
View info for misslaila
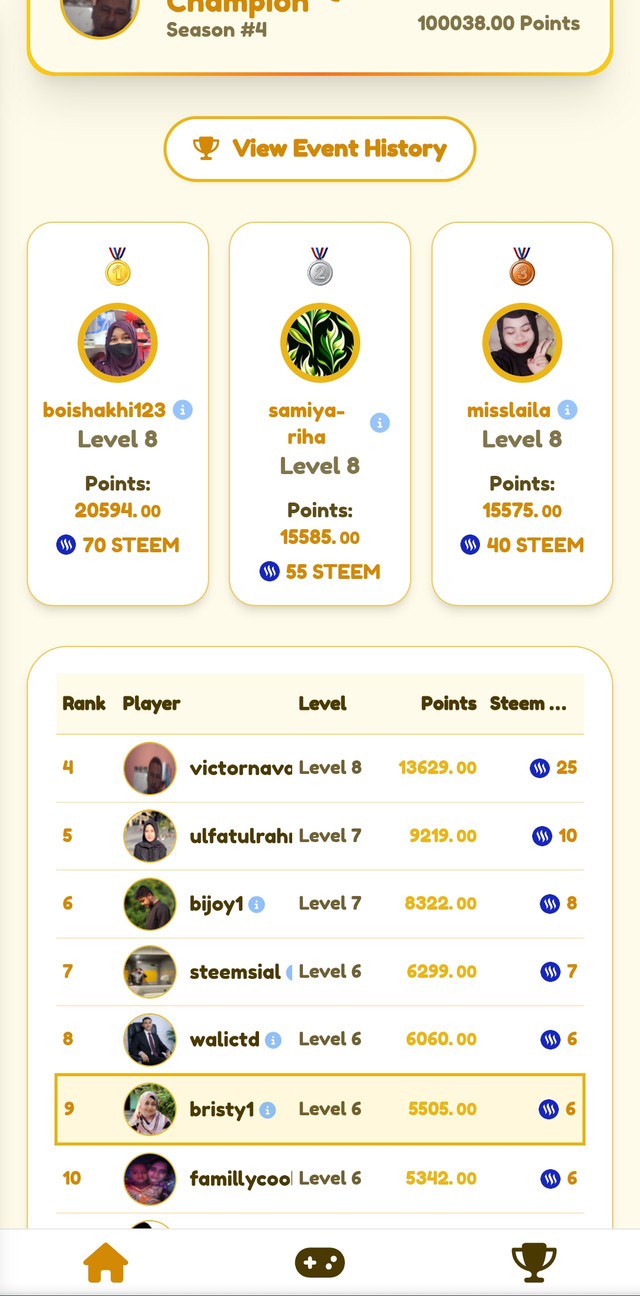click(x=567, y=410)
